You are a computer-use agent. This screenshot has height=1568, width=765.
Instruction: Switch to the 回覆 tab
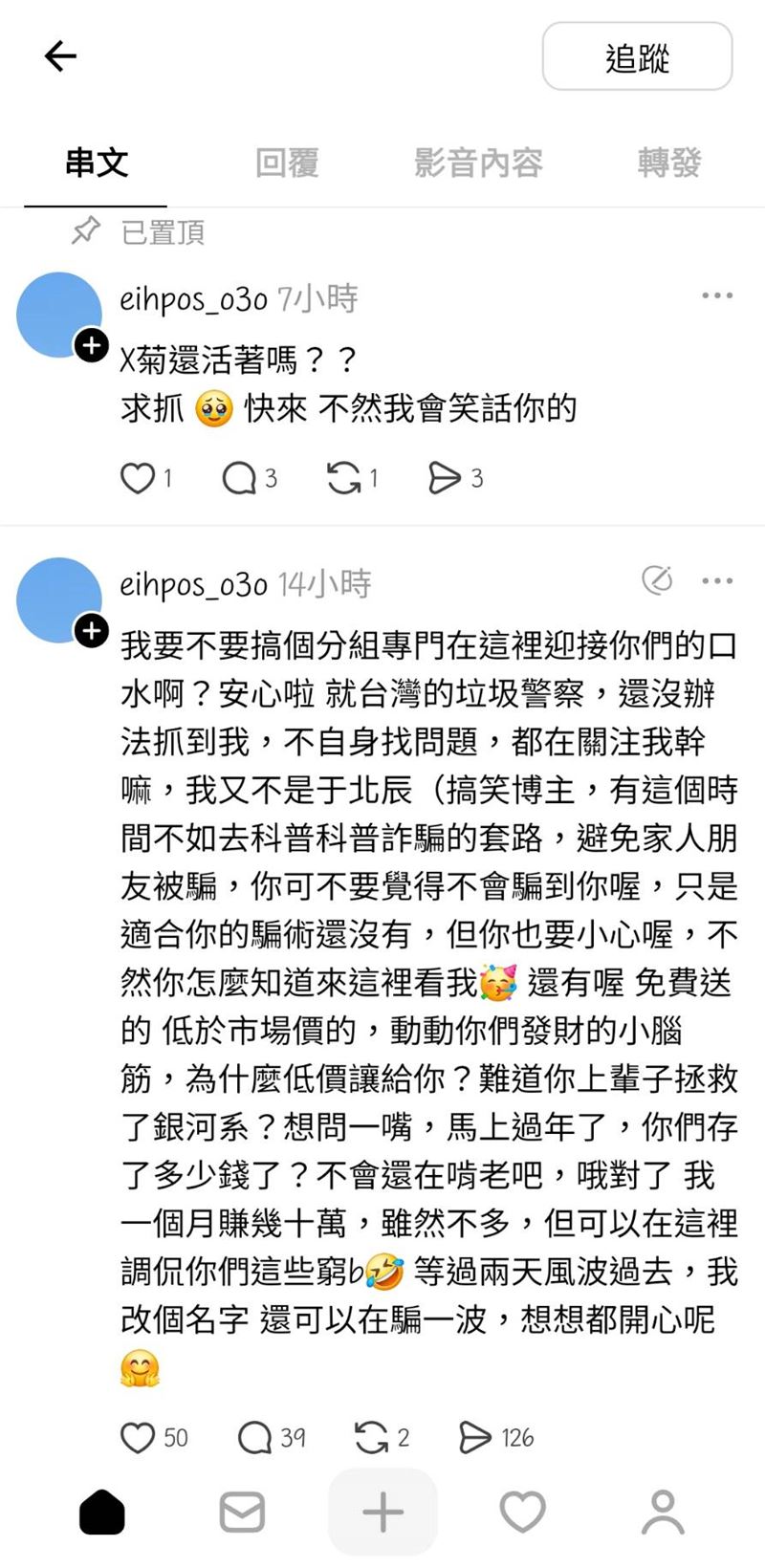[x=286, y=163]
